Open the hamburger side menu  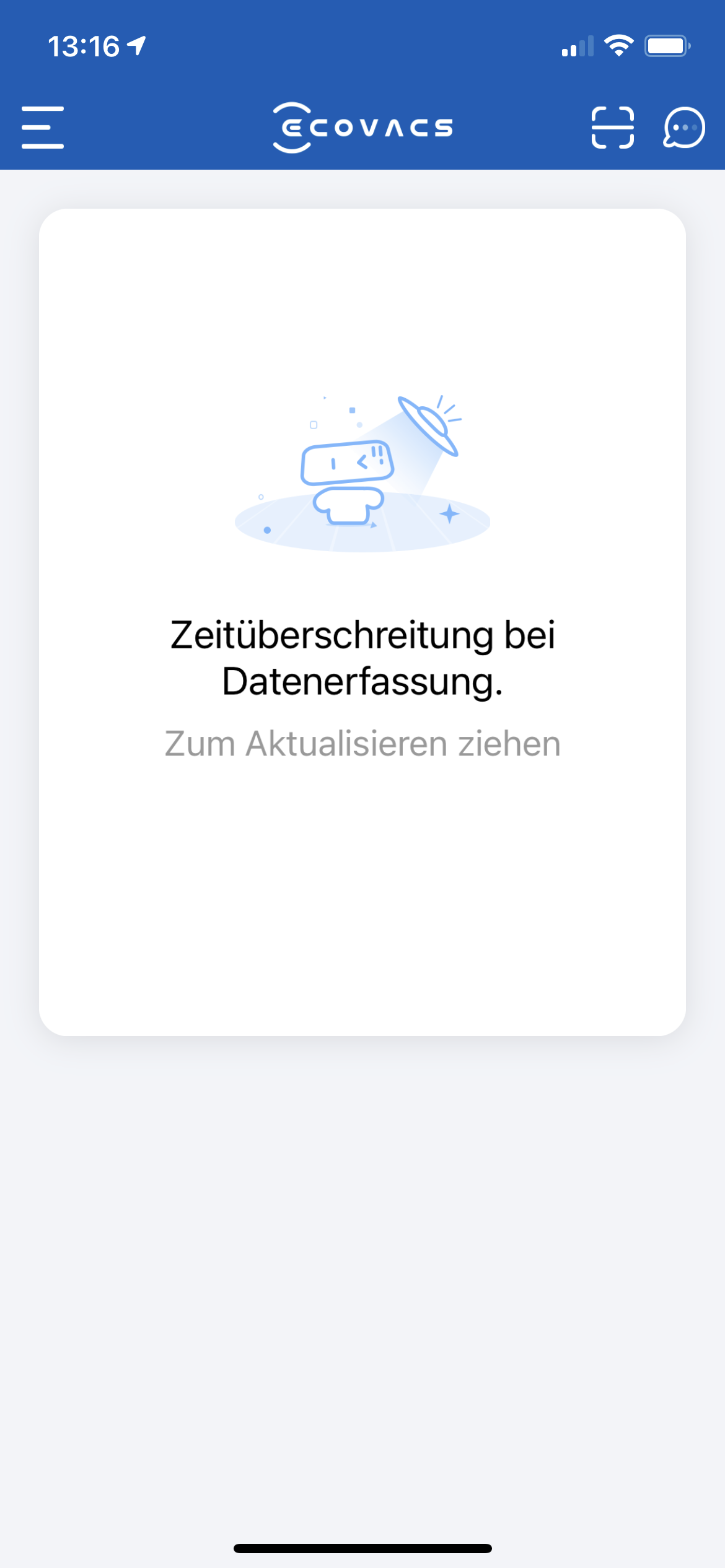[x=43, y=127]
